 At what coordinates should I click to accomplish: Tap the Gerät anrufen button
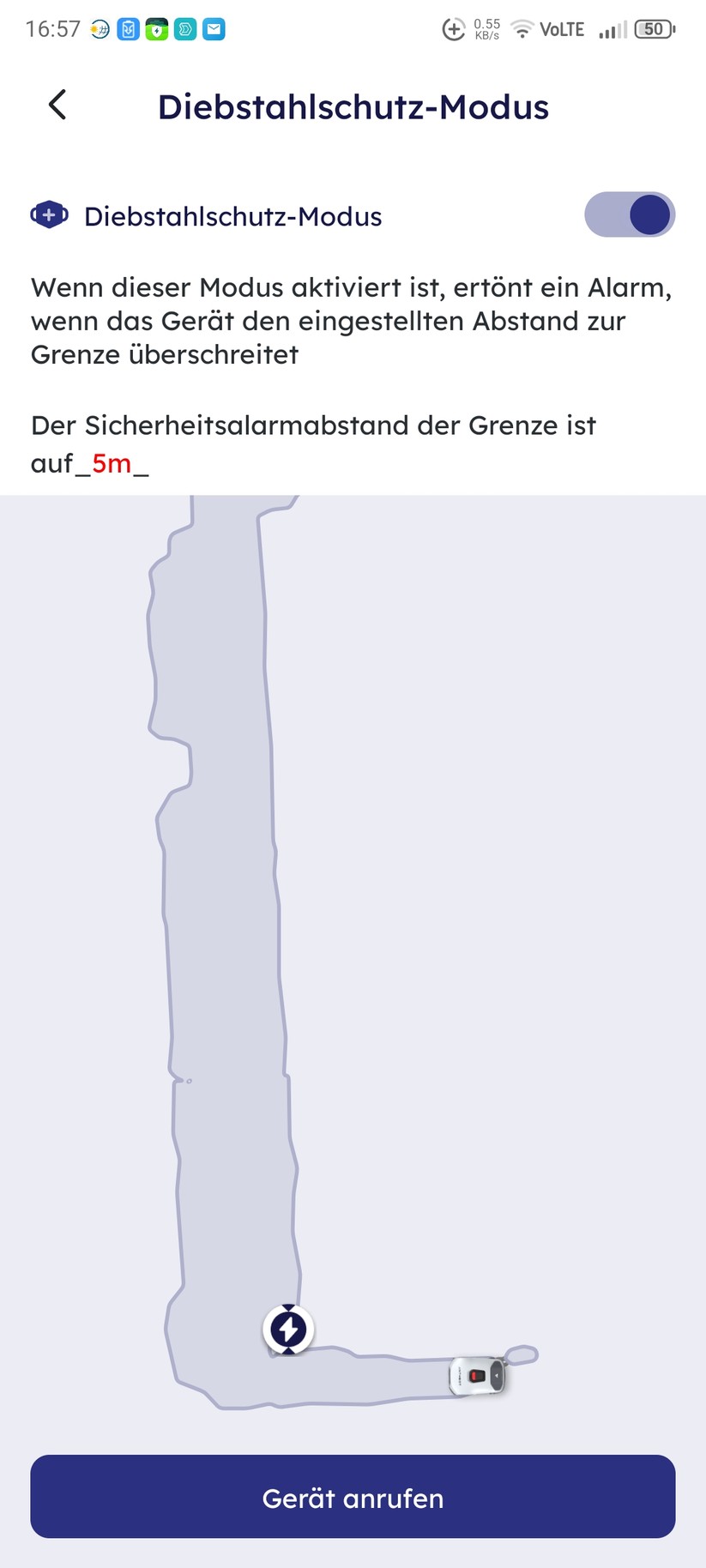(353, 1497)
